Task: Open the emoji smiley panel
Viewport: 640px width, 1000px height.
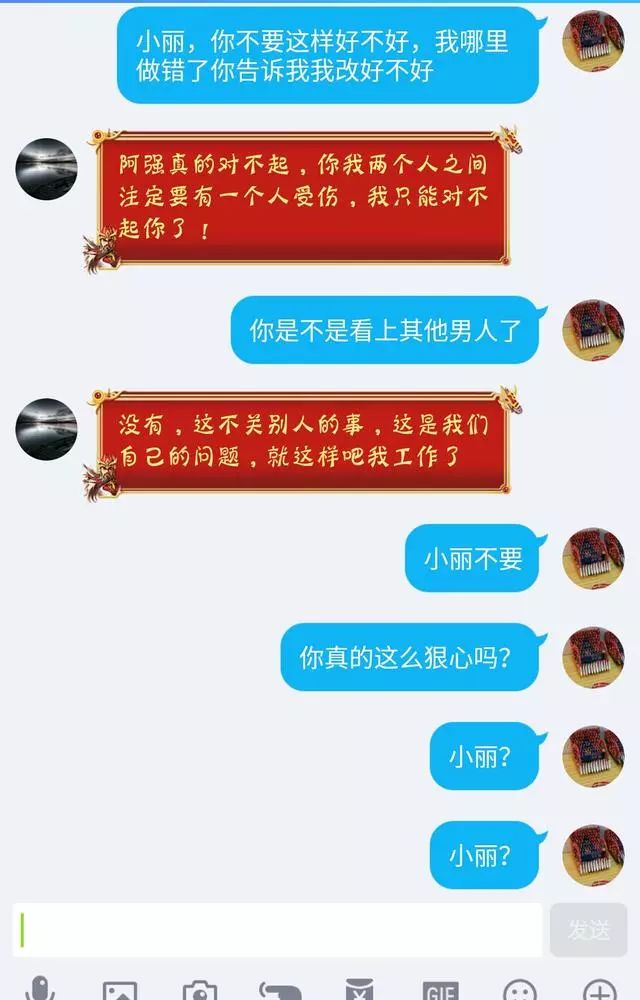Action: pos(520,990)
